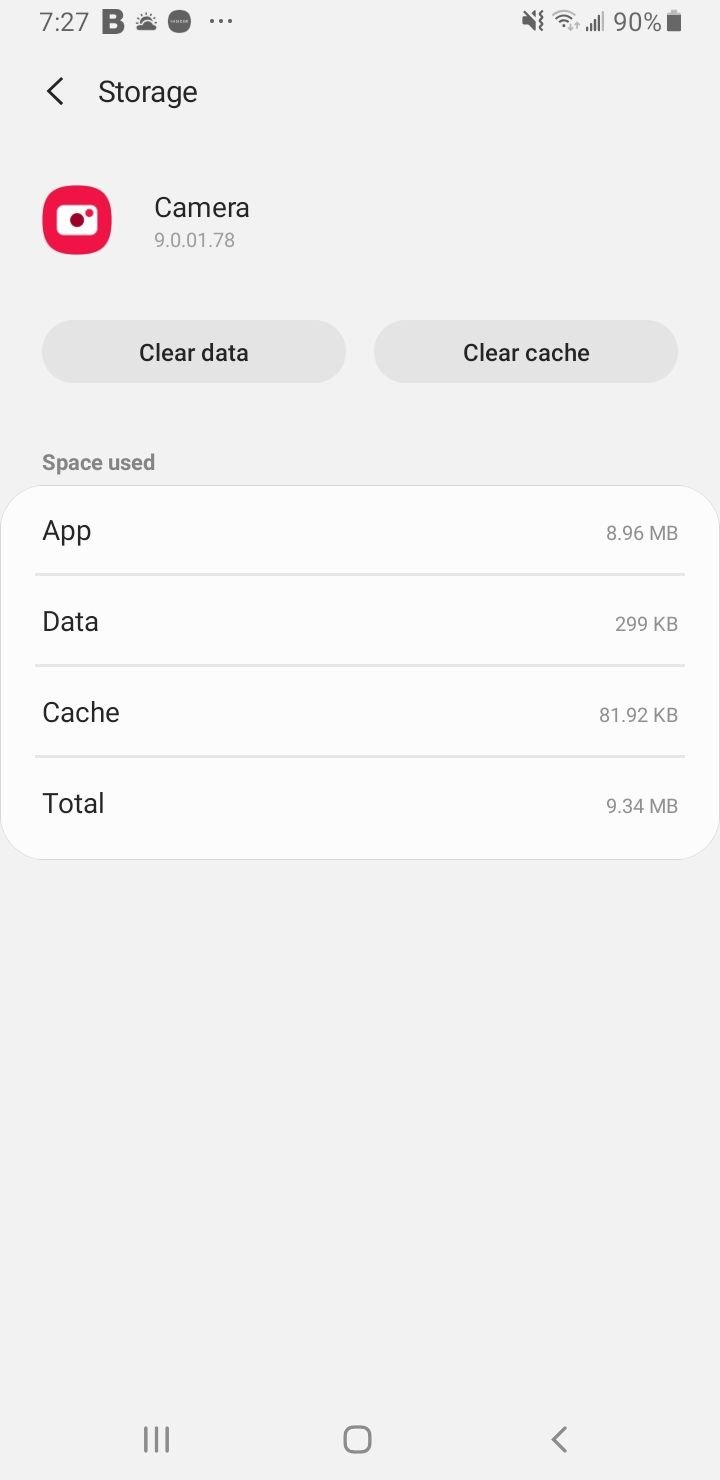Open recent apps from the navigation bar
This screenshot has height=1480, width=720.
point(157,1439)
